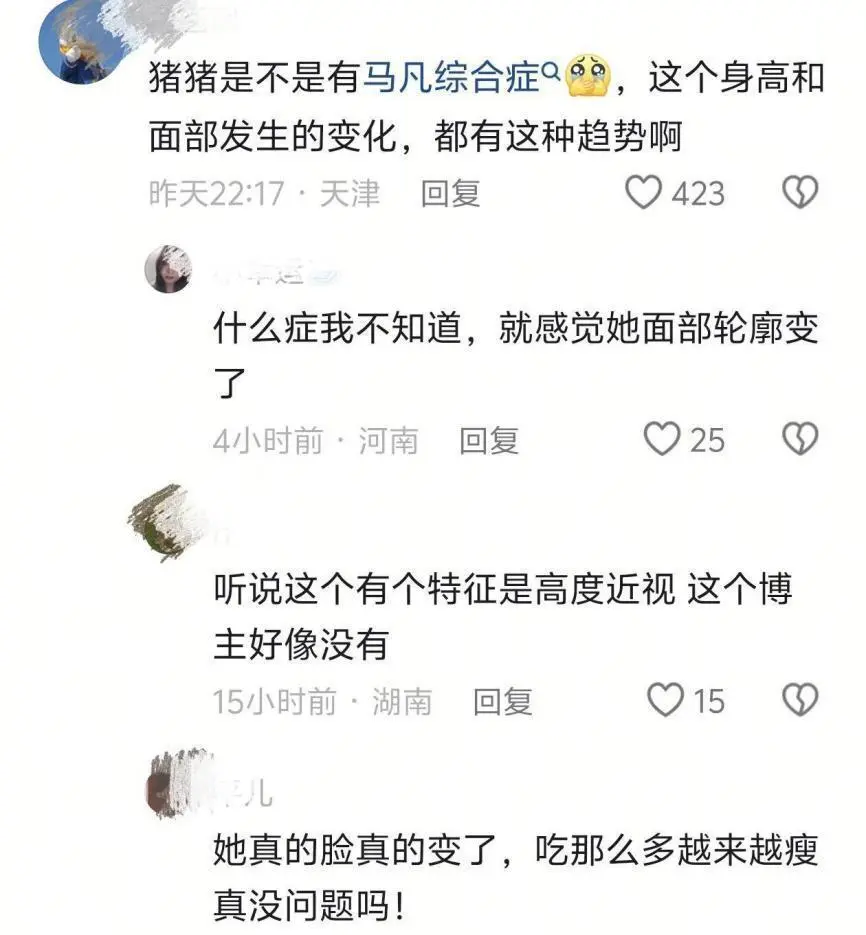
Task: Like the comment with 15 likes
Action: [x=665, y=700]
